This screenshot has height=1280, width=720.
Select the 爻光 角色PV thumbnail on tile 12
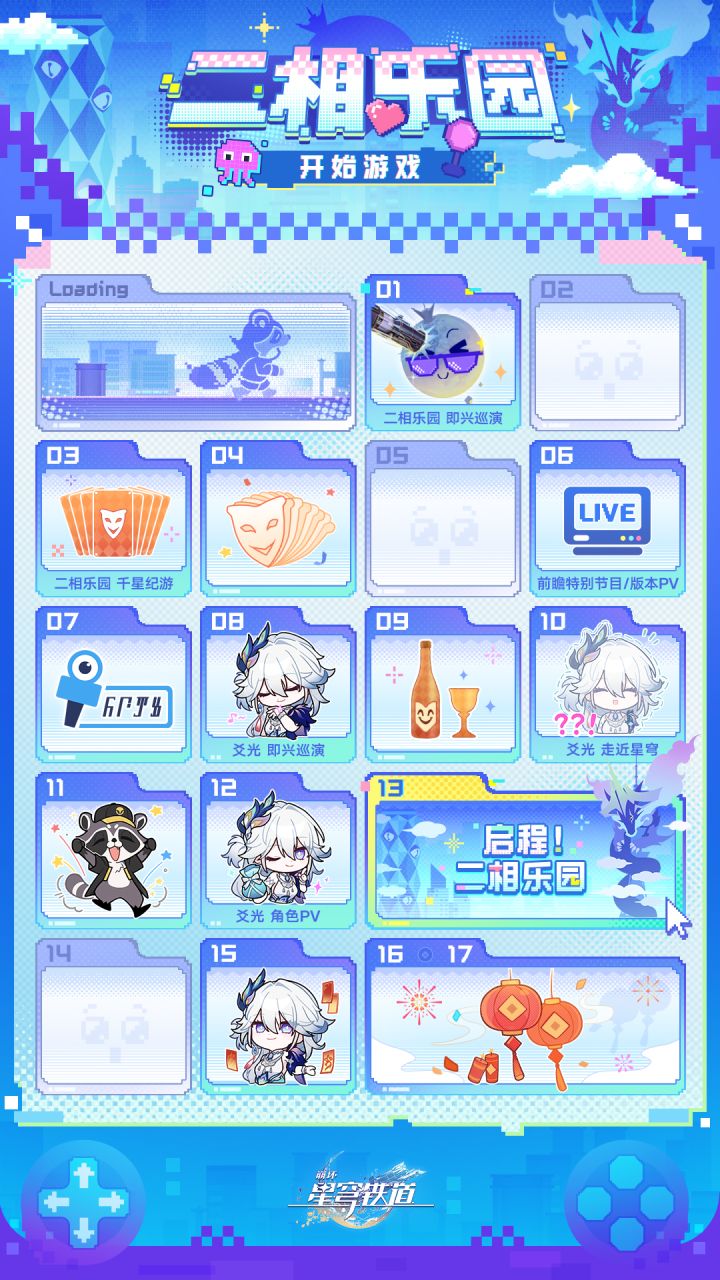coord(278,855)
